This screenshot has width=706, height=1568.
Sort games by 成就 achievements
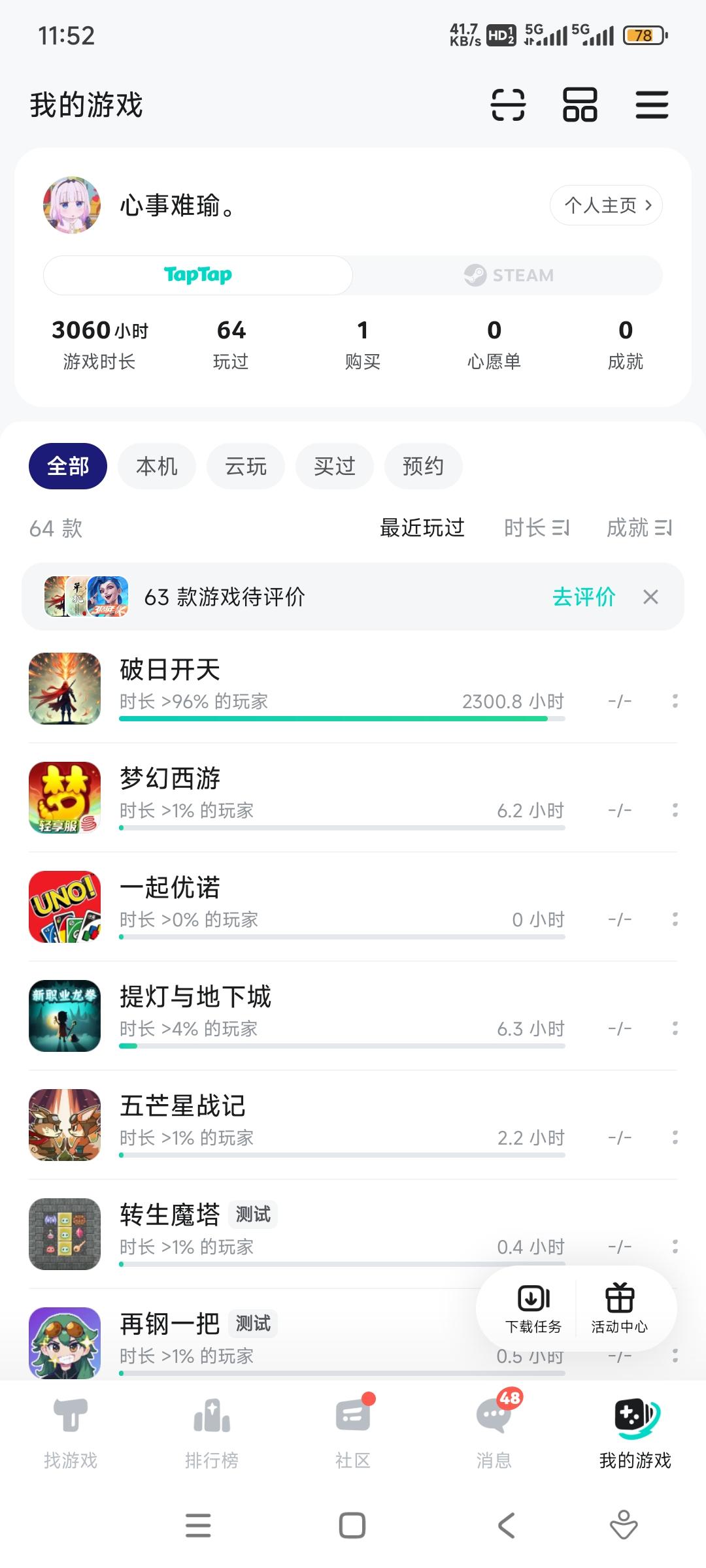point(639,528)
